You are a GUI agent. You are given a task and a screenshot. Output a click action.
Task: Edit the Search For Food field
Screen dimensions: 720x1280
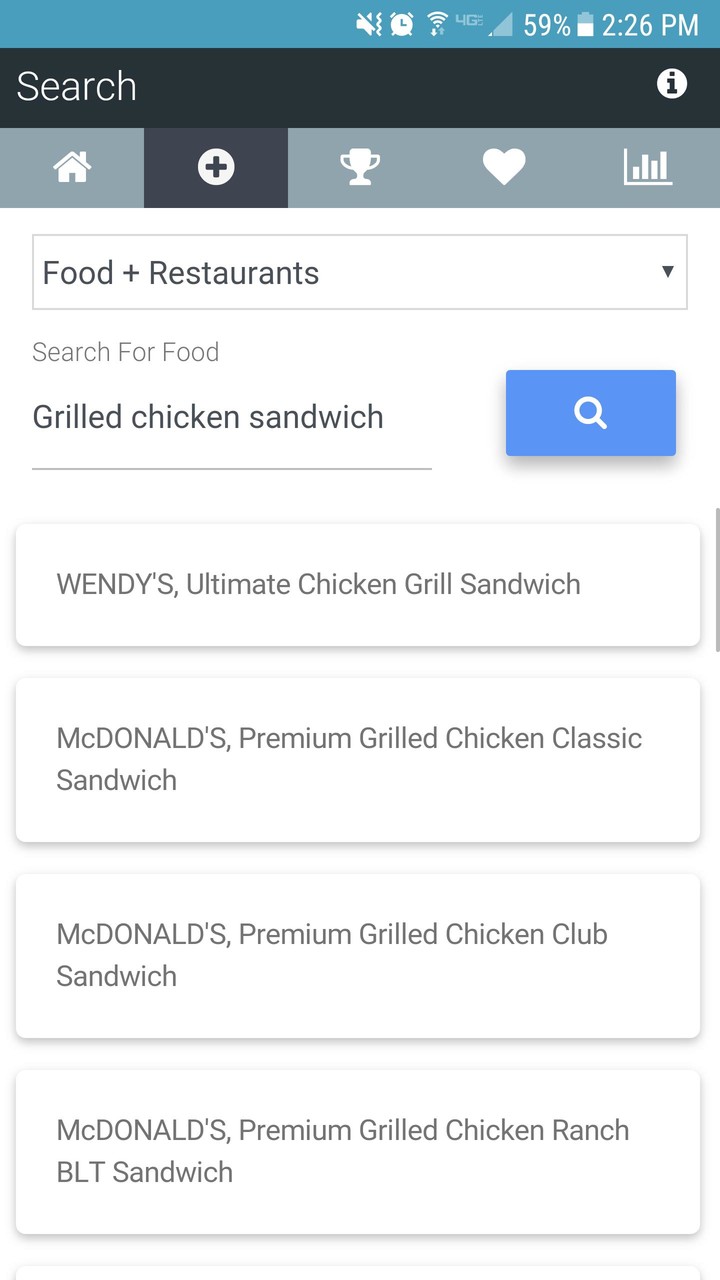coord(232,418)
